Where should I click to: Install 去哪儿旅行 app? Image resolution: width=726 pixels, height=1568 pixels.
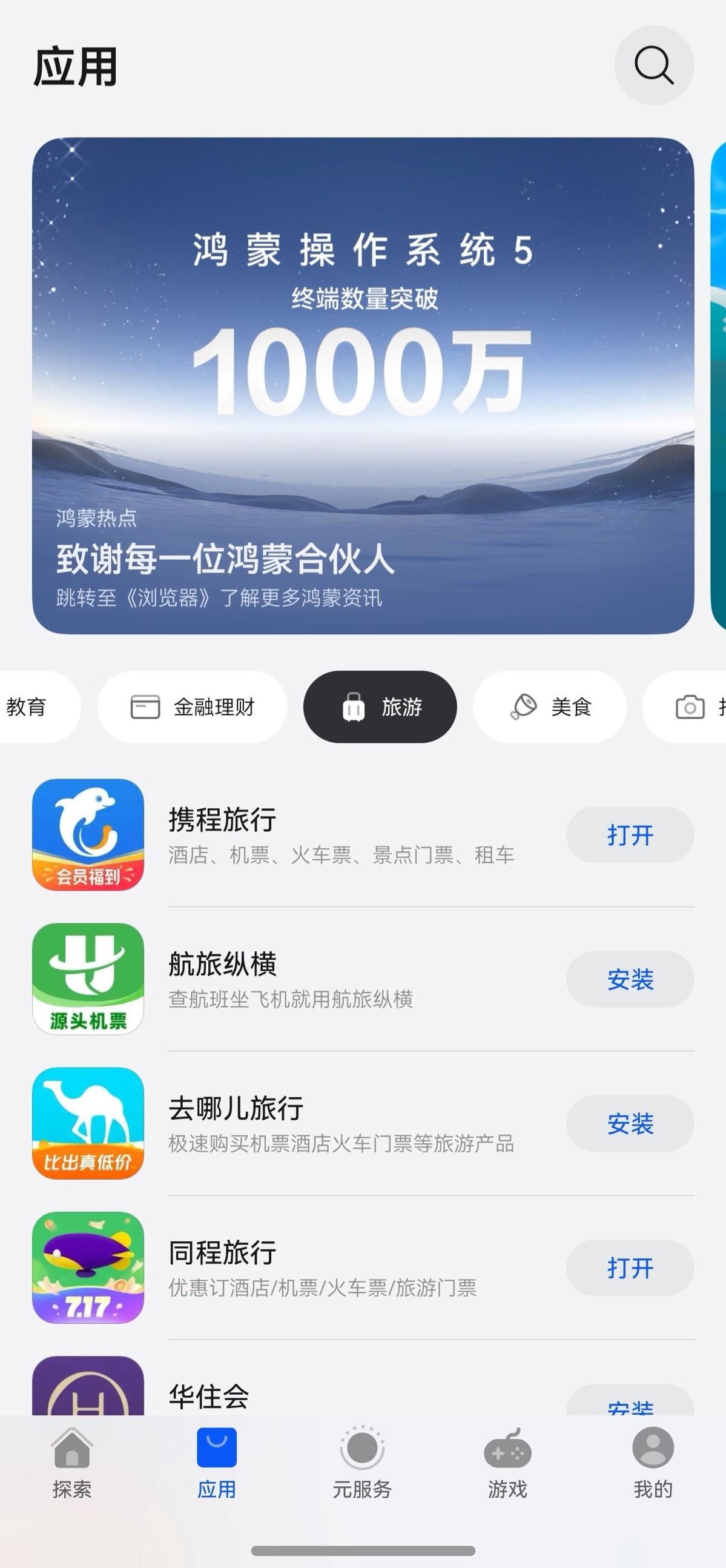(629, 1123)
